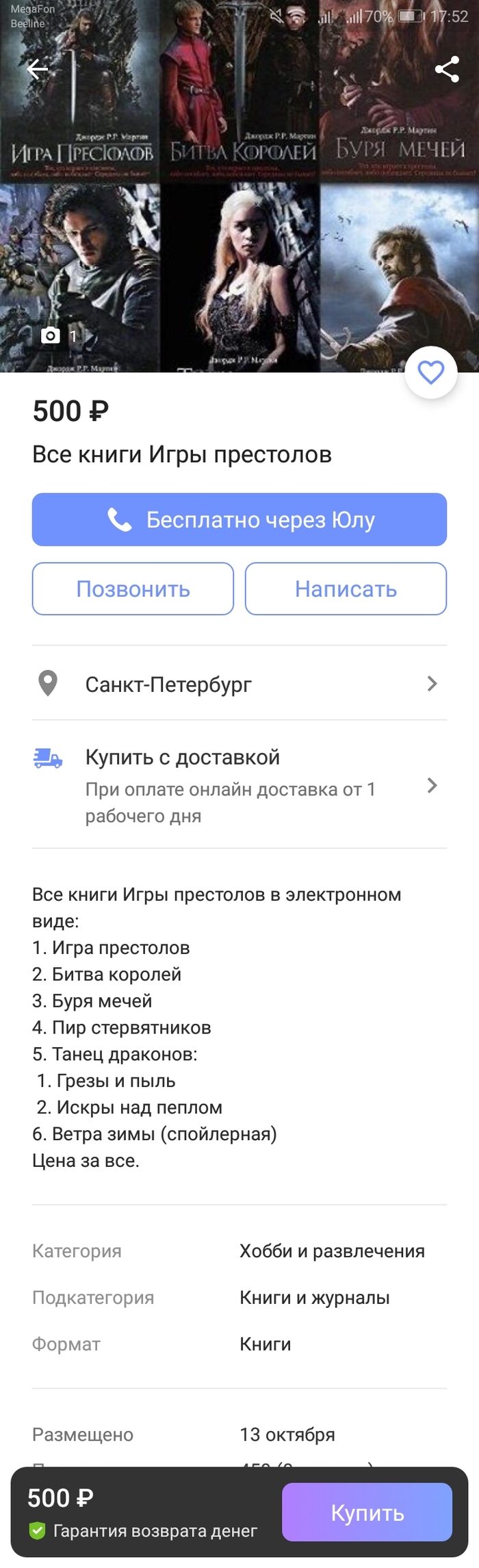Go back using the arrow icon

pyautogui.click(x=37, y=69)
